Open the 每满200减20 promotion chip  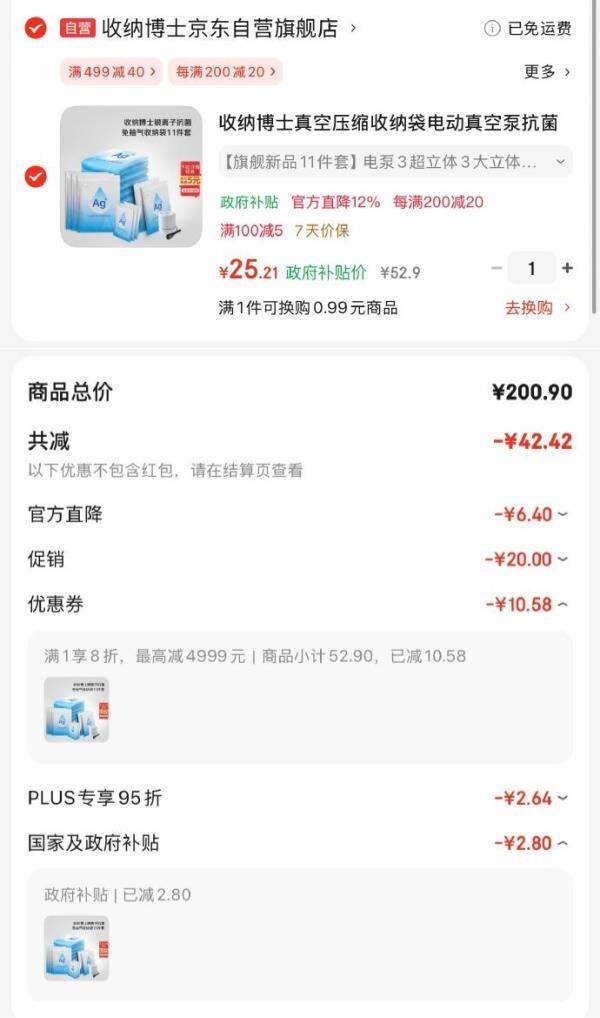coord(224,72)
